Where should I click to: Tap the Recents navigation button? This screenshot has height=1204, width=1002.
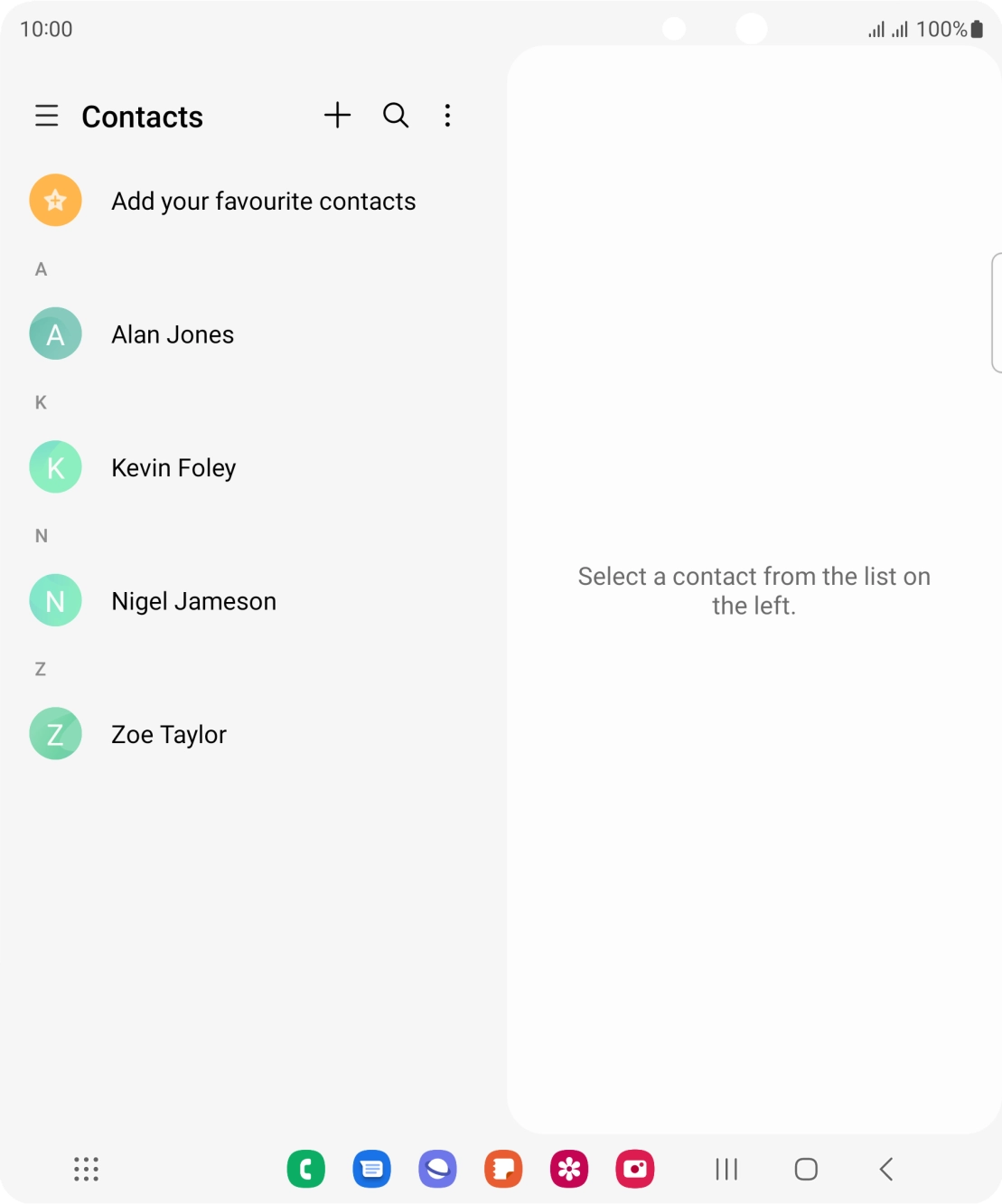coord(726,1169)
